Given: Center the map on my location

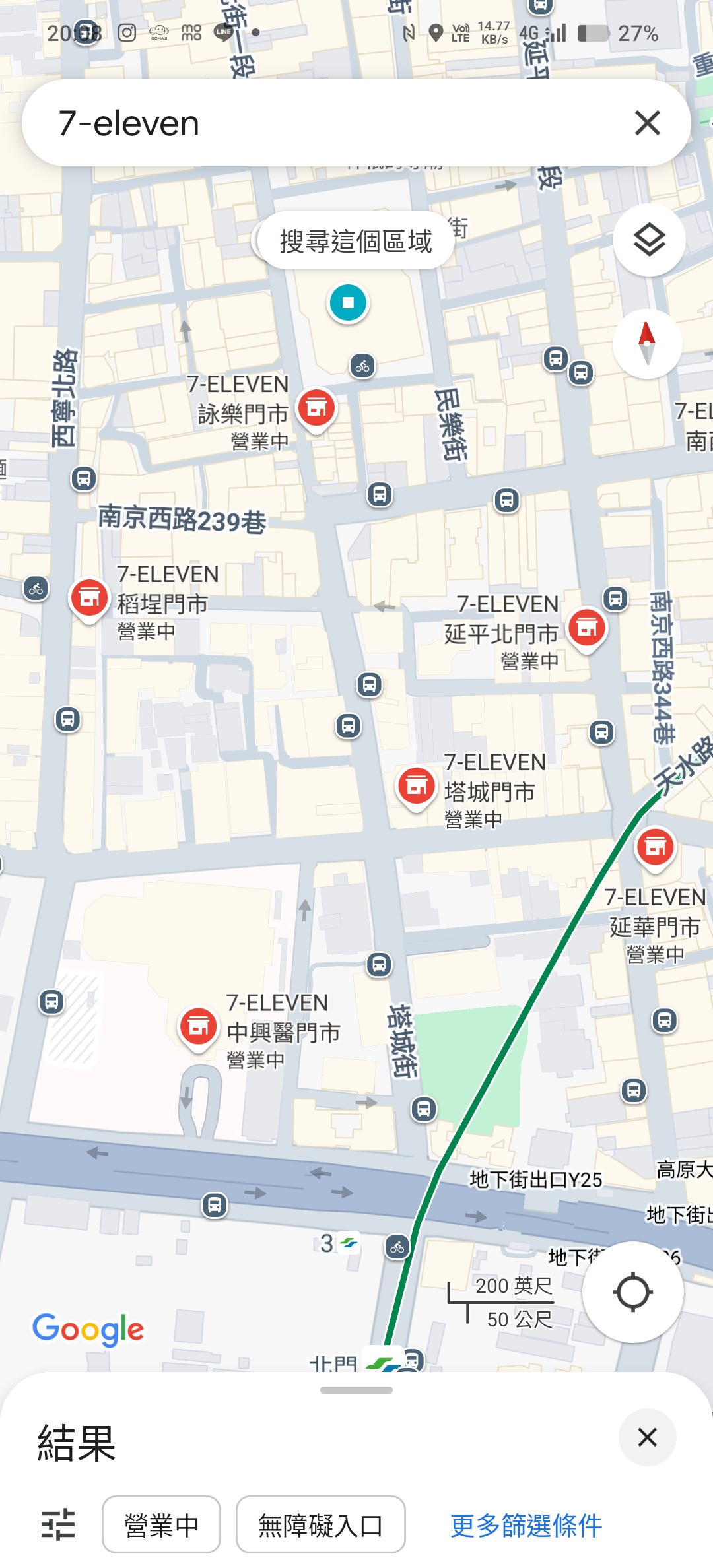Looking at the screenshot, I should 632,1291.
